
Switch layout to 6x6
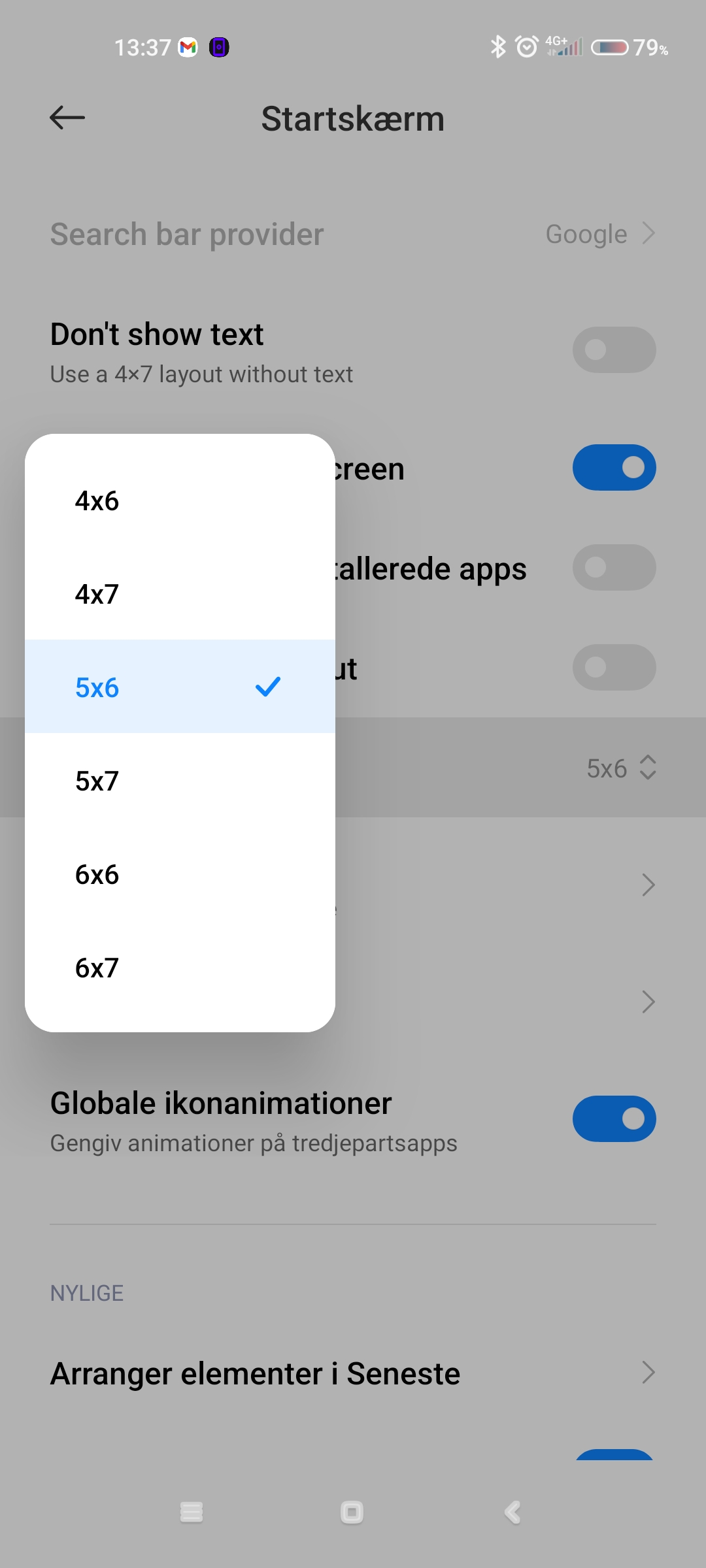click(x=180, y=874)
